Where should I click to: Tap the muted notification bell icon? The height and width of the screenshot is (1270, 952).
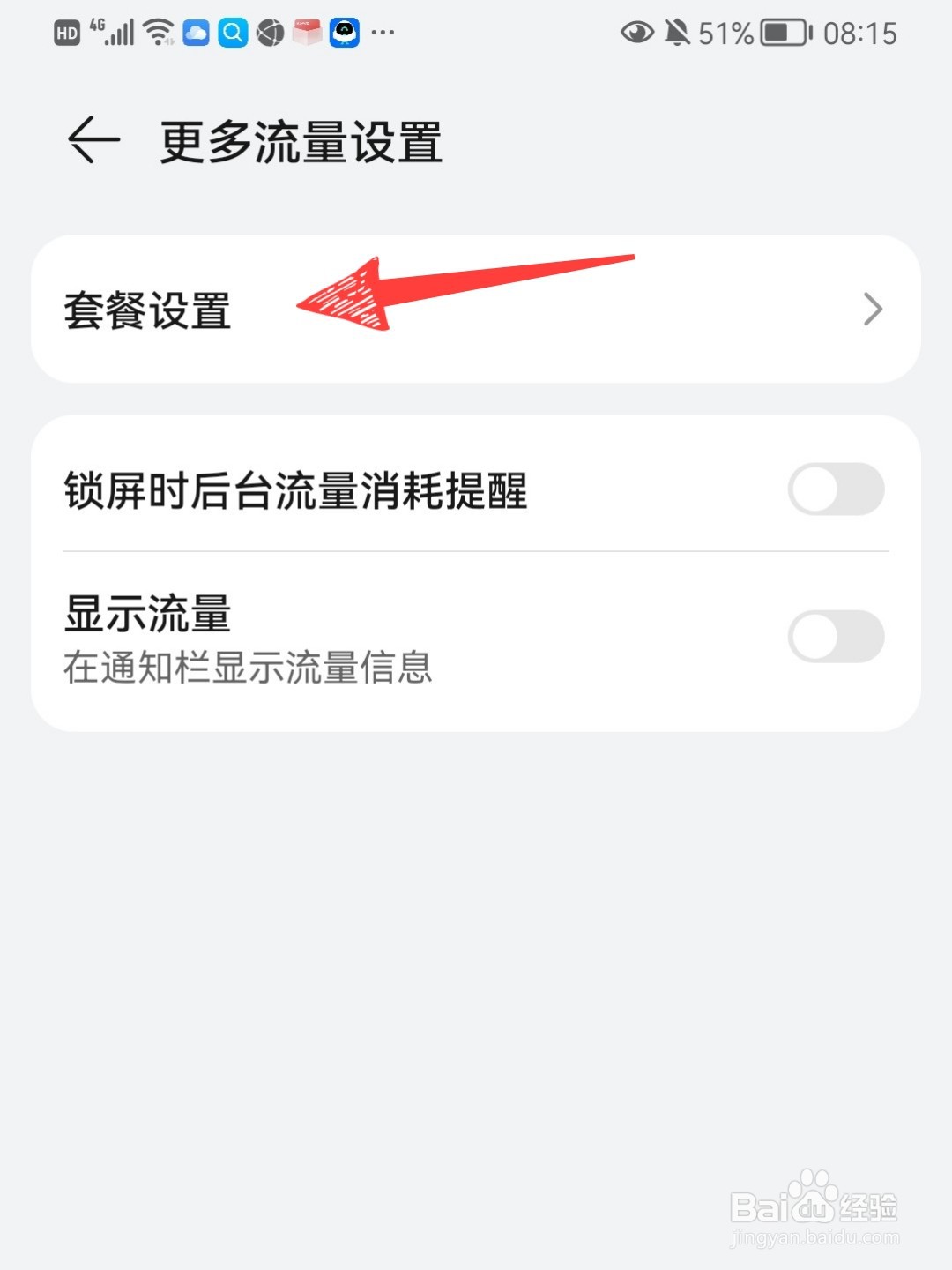675,32
